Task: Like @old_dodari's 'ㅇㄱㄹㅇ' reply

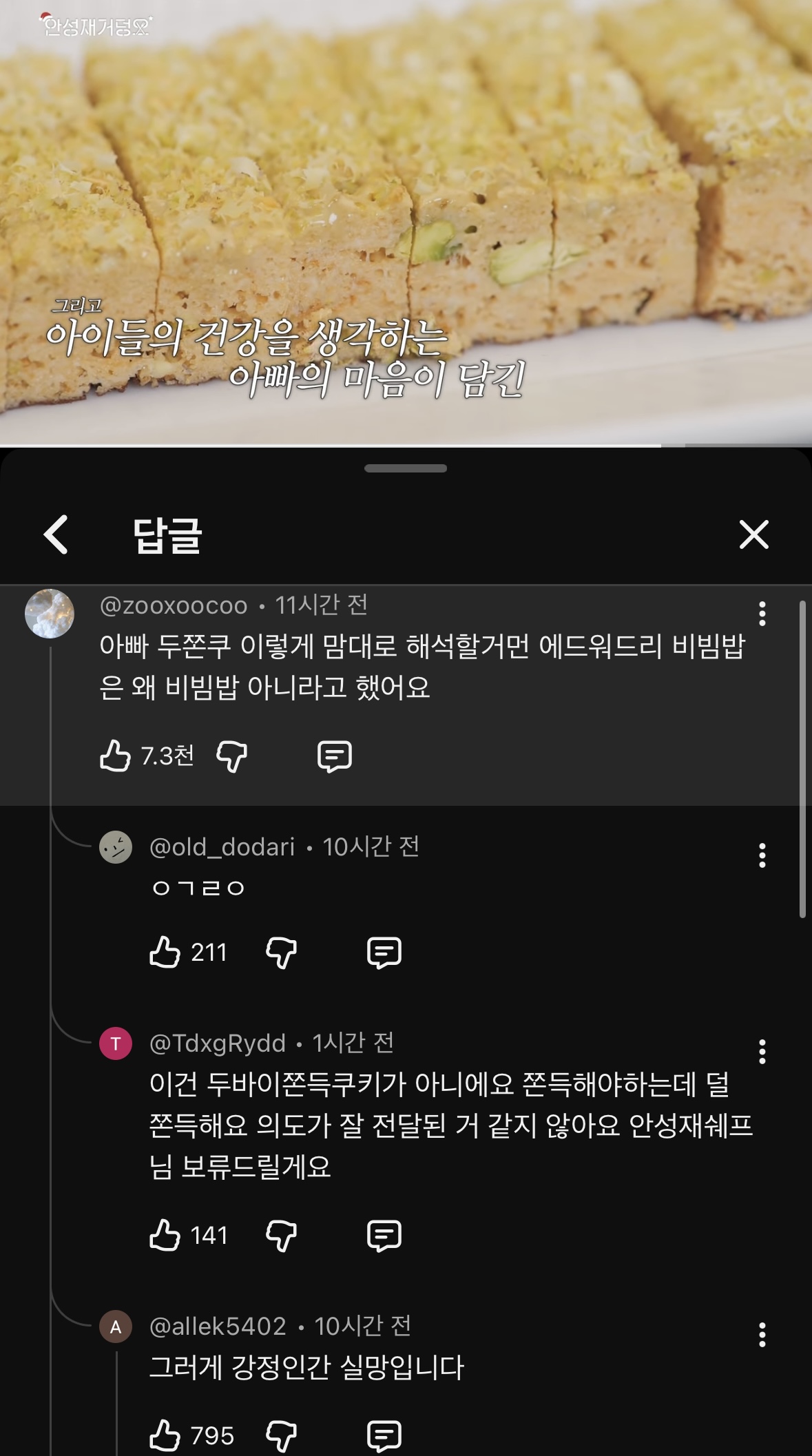Action: [x=166, y=952]
